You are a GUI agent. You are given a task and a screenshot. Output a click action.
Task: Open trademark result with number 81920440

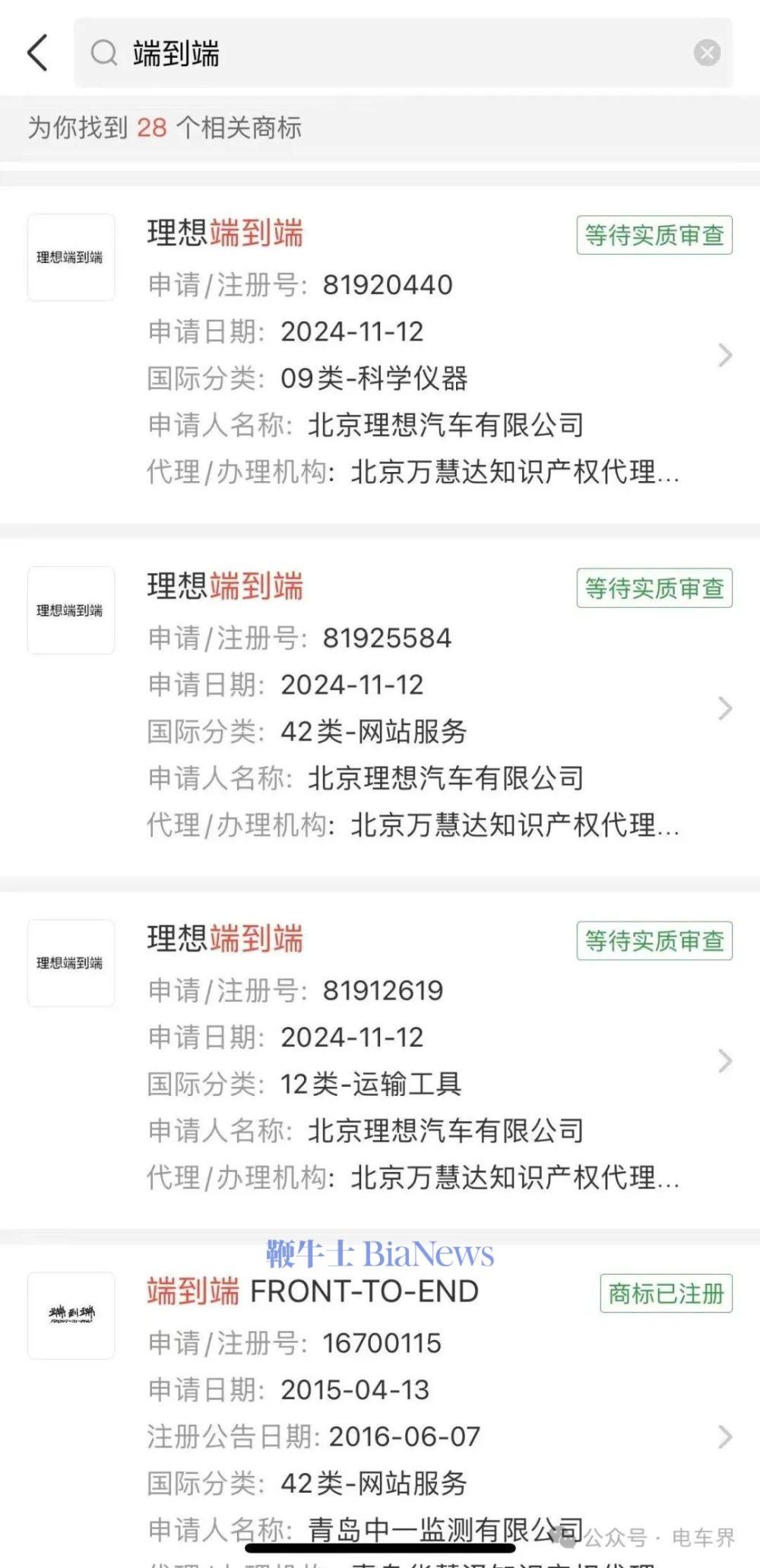pos(380,355)
